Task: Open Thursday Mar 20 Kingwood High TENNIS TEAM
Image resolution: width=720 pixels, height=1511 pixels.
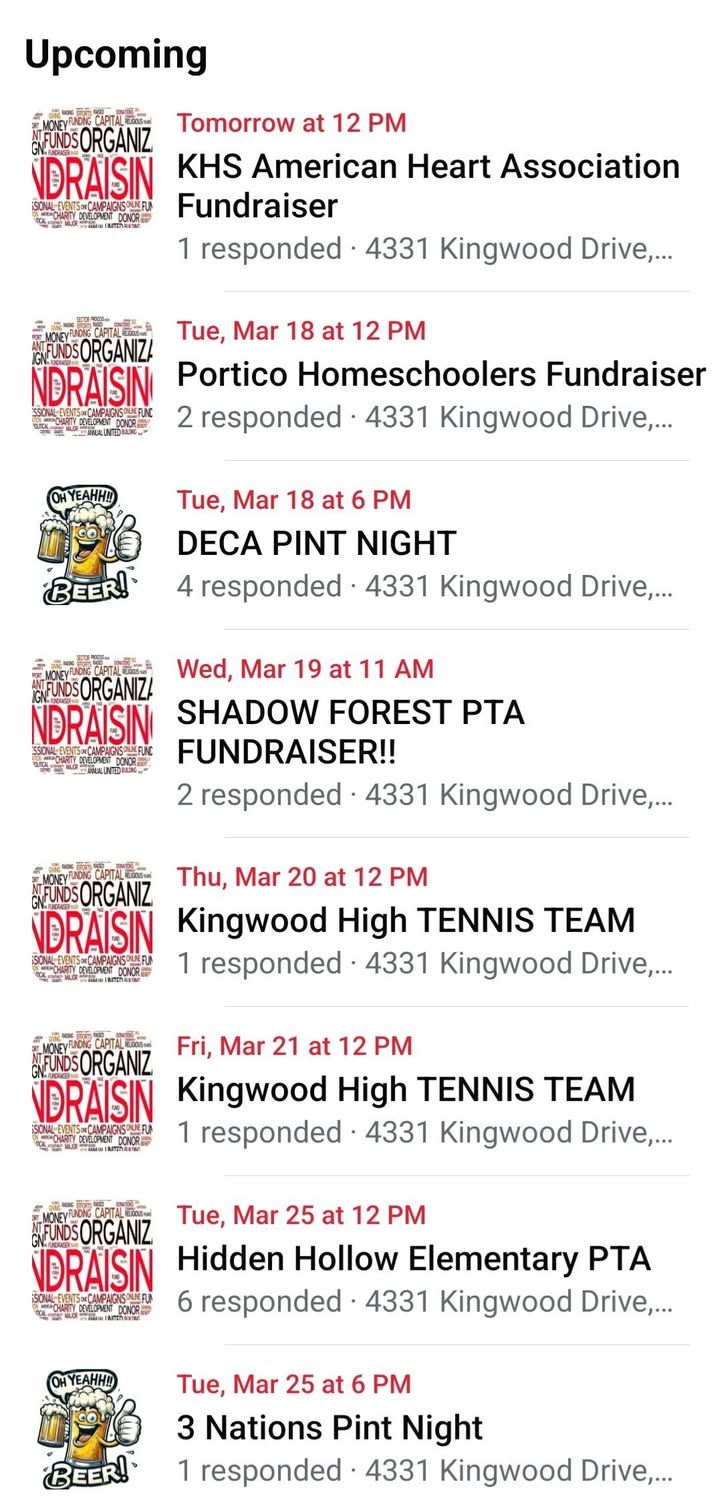Action: coord(406,920)
